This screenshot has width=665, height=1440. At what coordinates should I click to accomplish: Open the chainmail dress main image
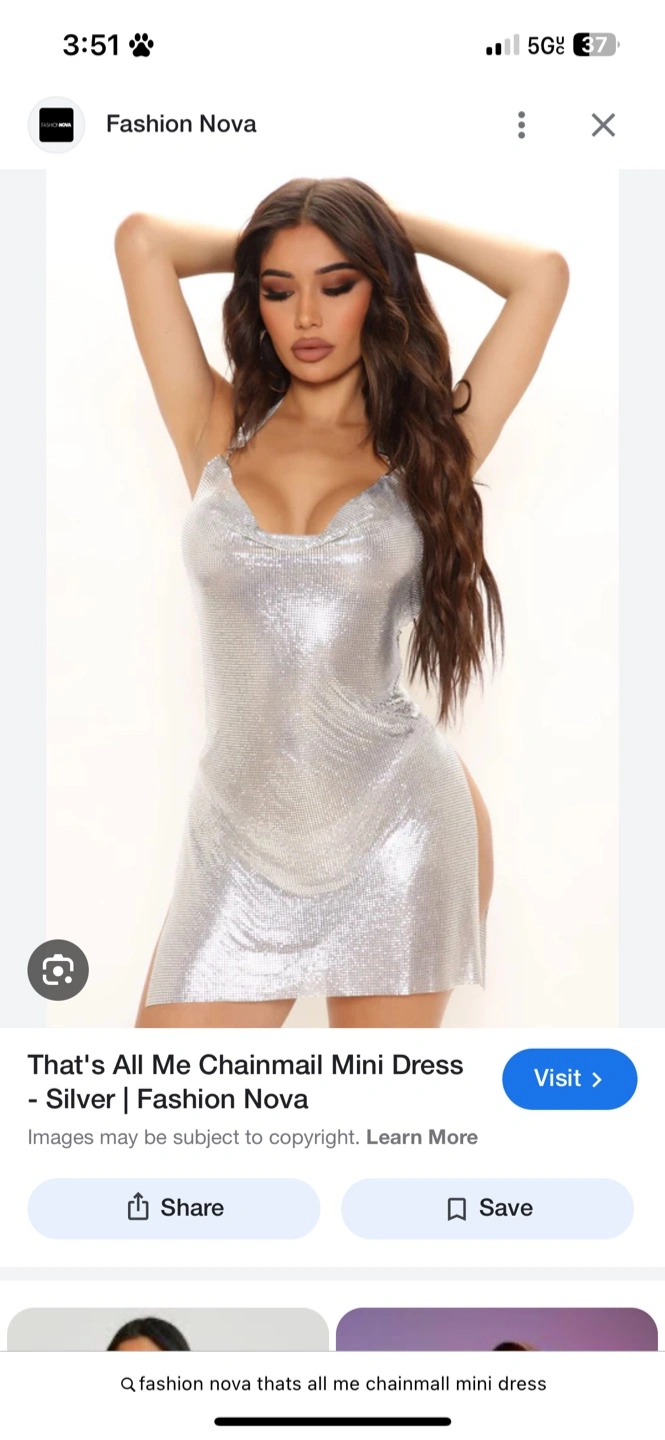[332, 600]
